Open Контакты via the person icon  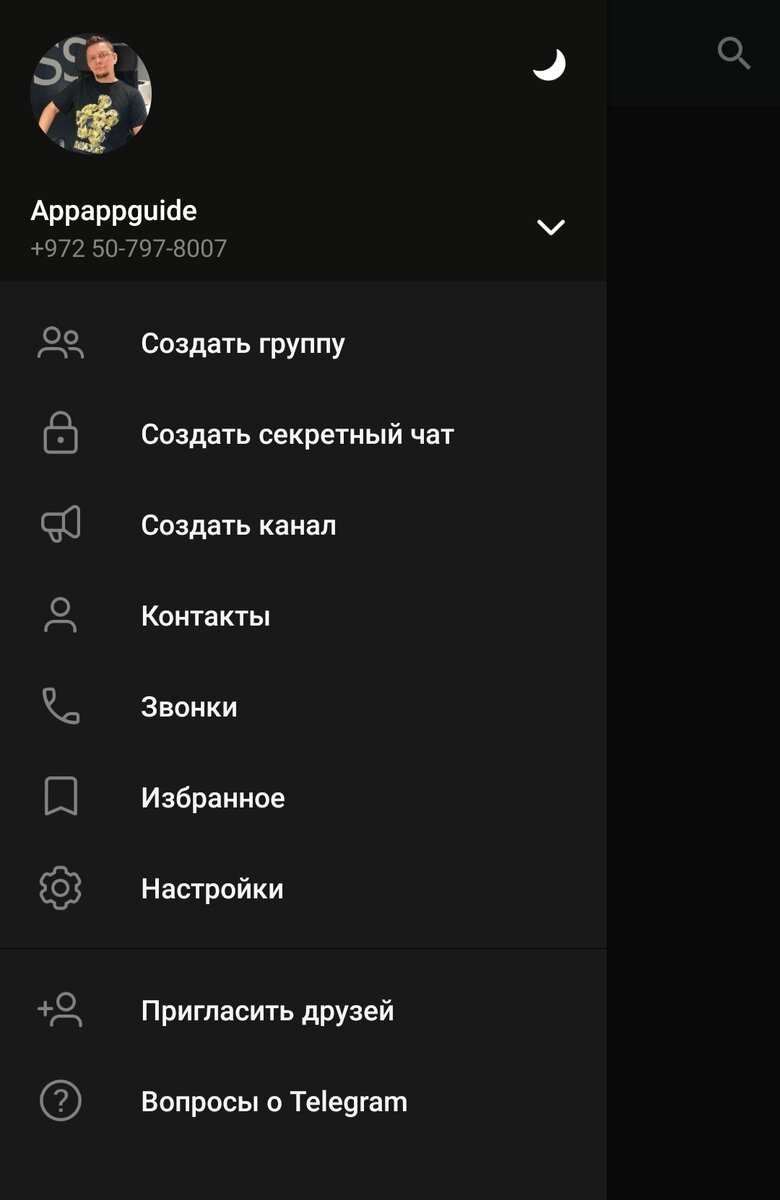tap(62, 615)
